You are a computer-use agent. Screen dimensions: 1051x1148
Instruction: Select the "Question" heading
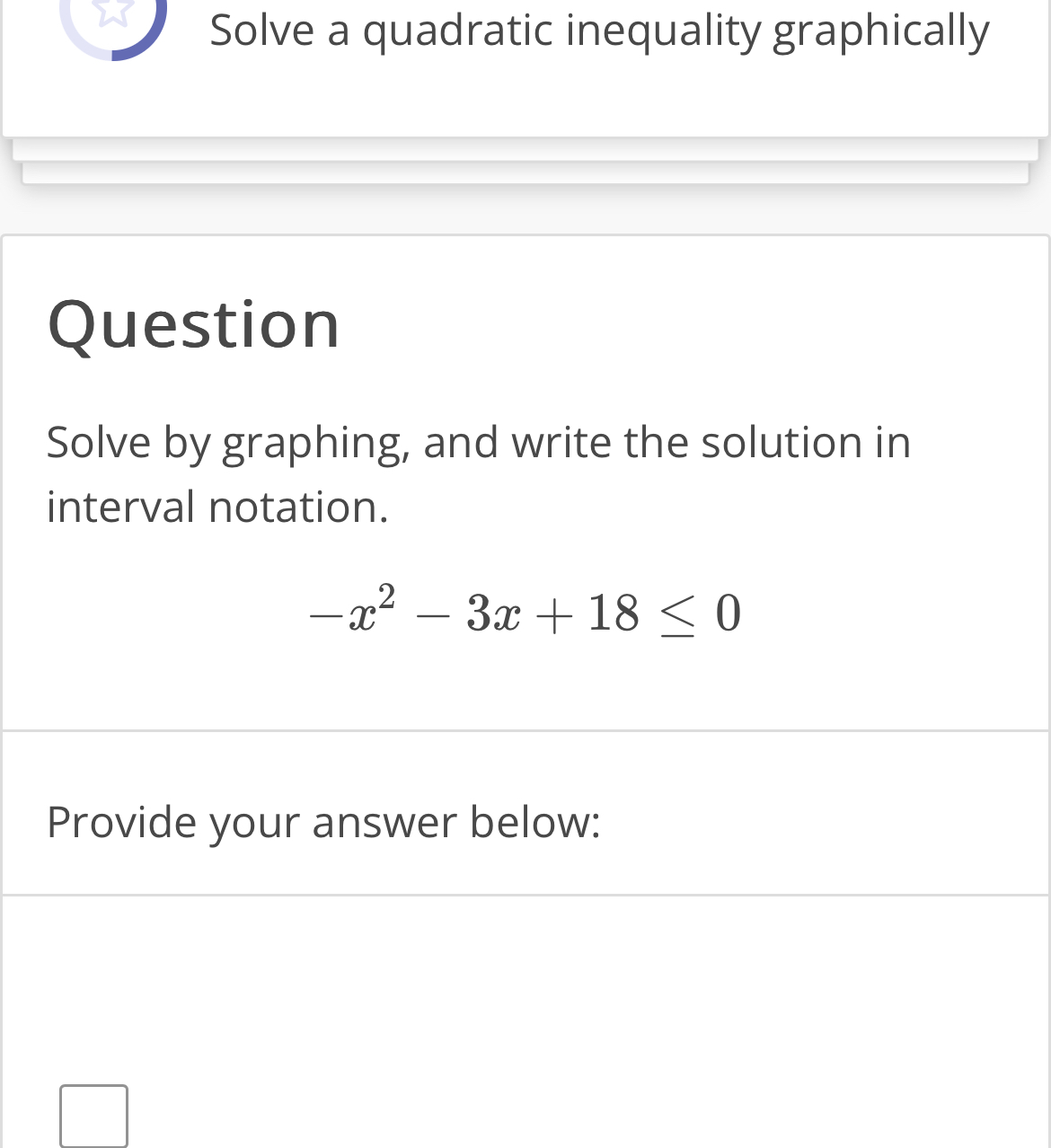click(194, 325)
